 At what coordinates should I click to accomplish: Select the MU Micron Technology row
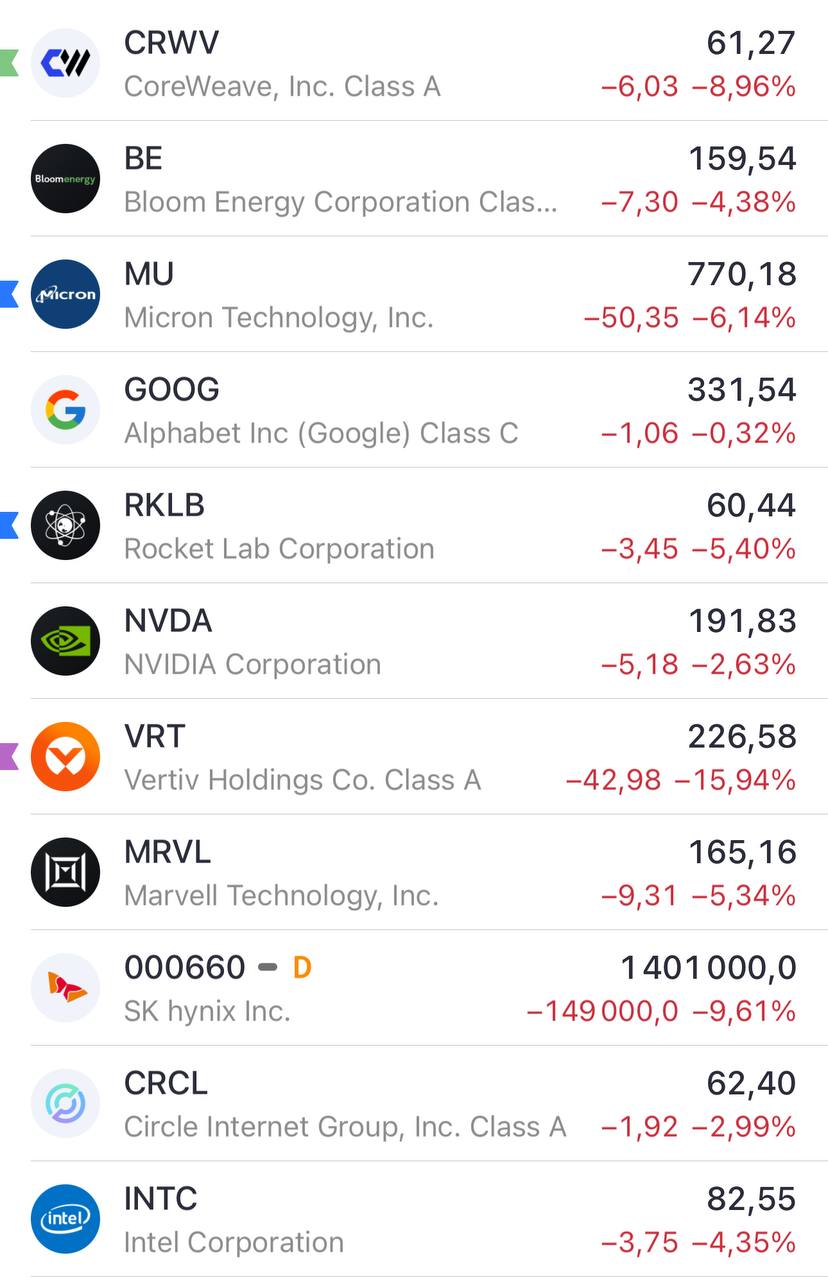coord(414,294)
